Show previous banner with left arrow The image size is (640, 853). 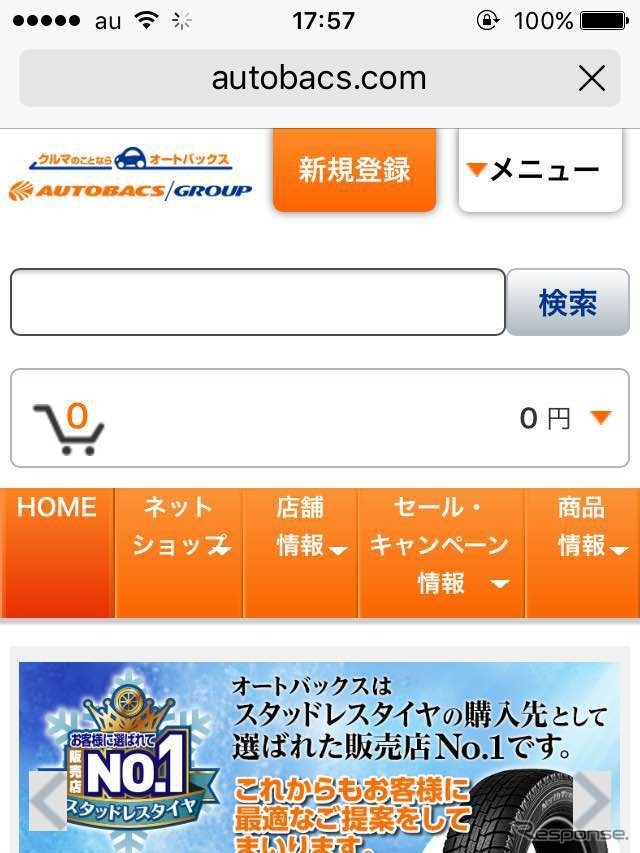47,800
